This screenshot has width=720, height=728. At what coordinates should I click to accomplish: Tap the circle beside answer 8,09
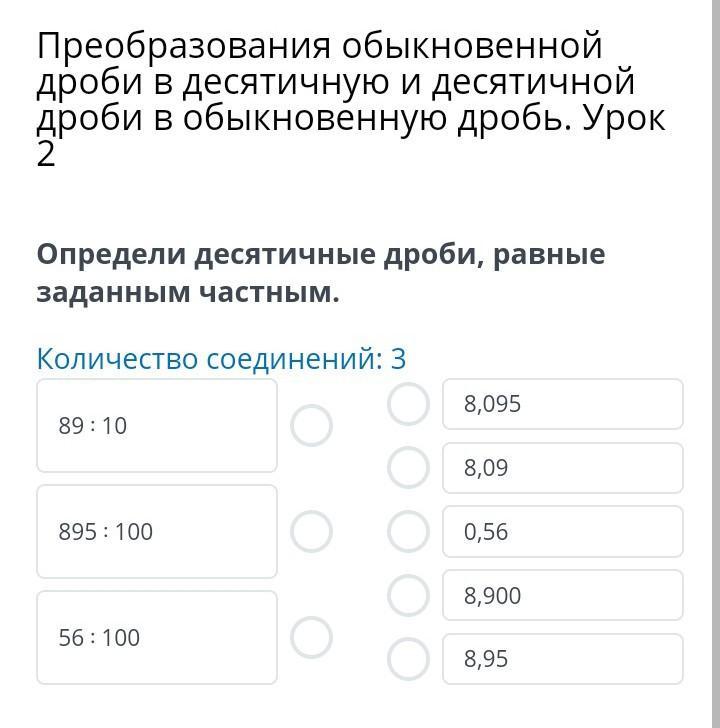pyautogui.click(x=408, y=468)
